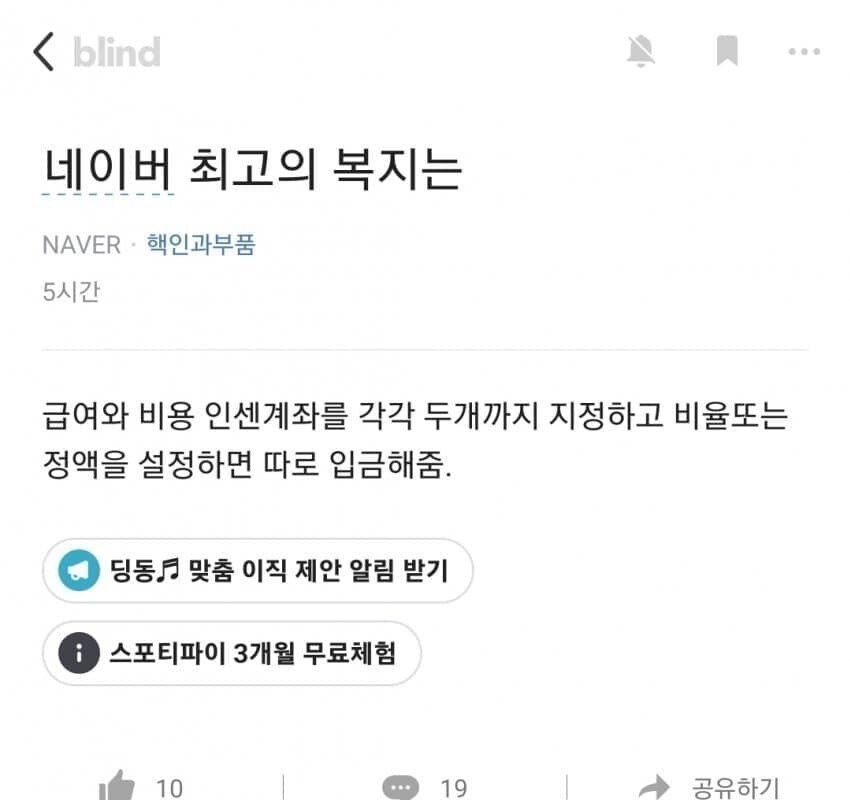Go back using the arrow icon
The width and height of the screenshot is (850, 800).
tap(44, 51)
